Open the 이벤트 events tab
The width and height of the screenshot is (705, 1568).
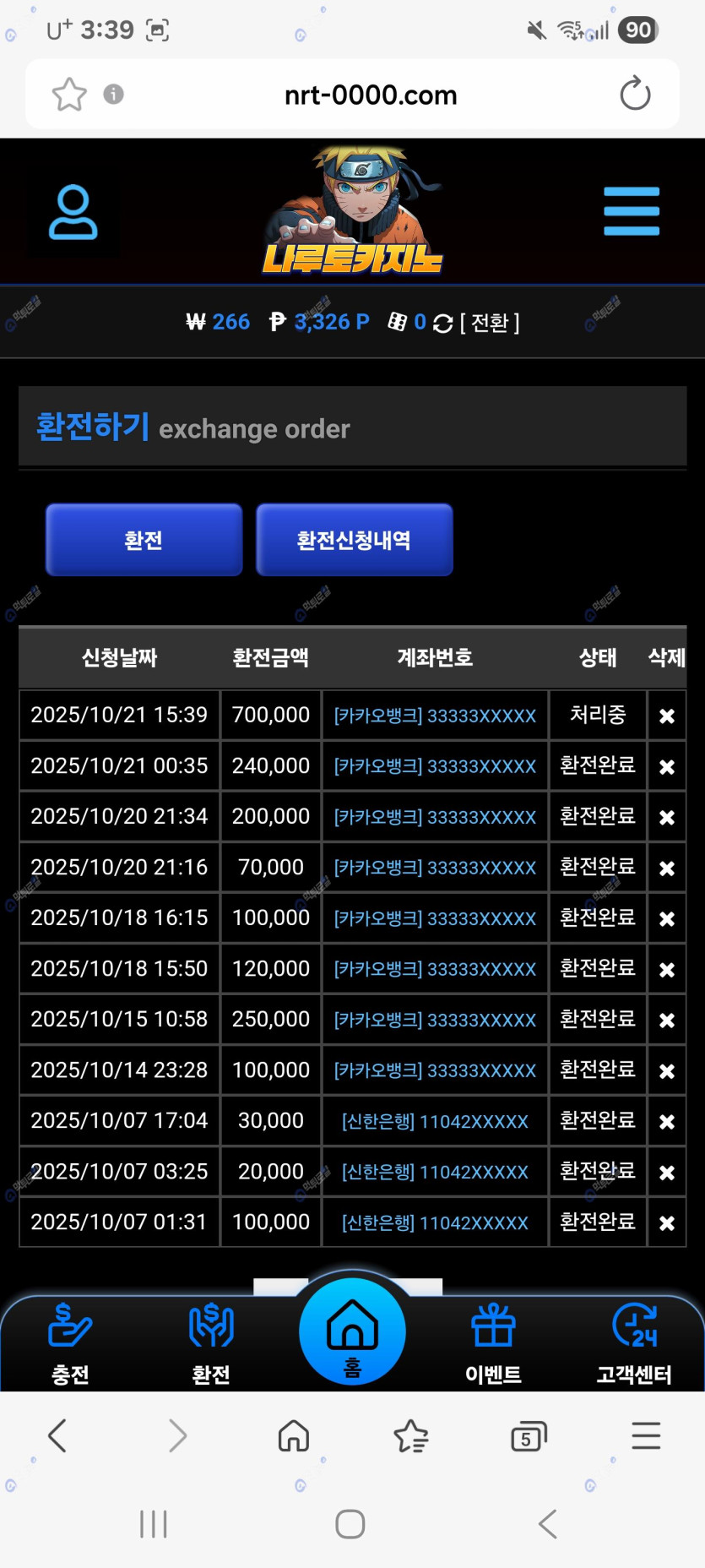493,1343
